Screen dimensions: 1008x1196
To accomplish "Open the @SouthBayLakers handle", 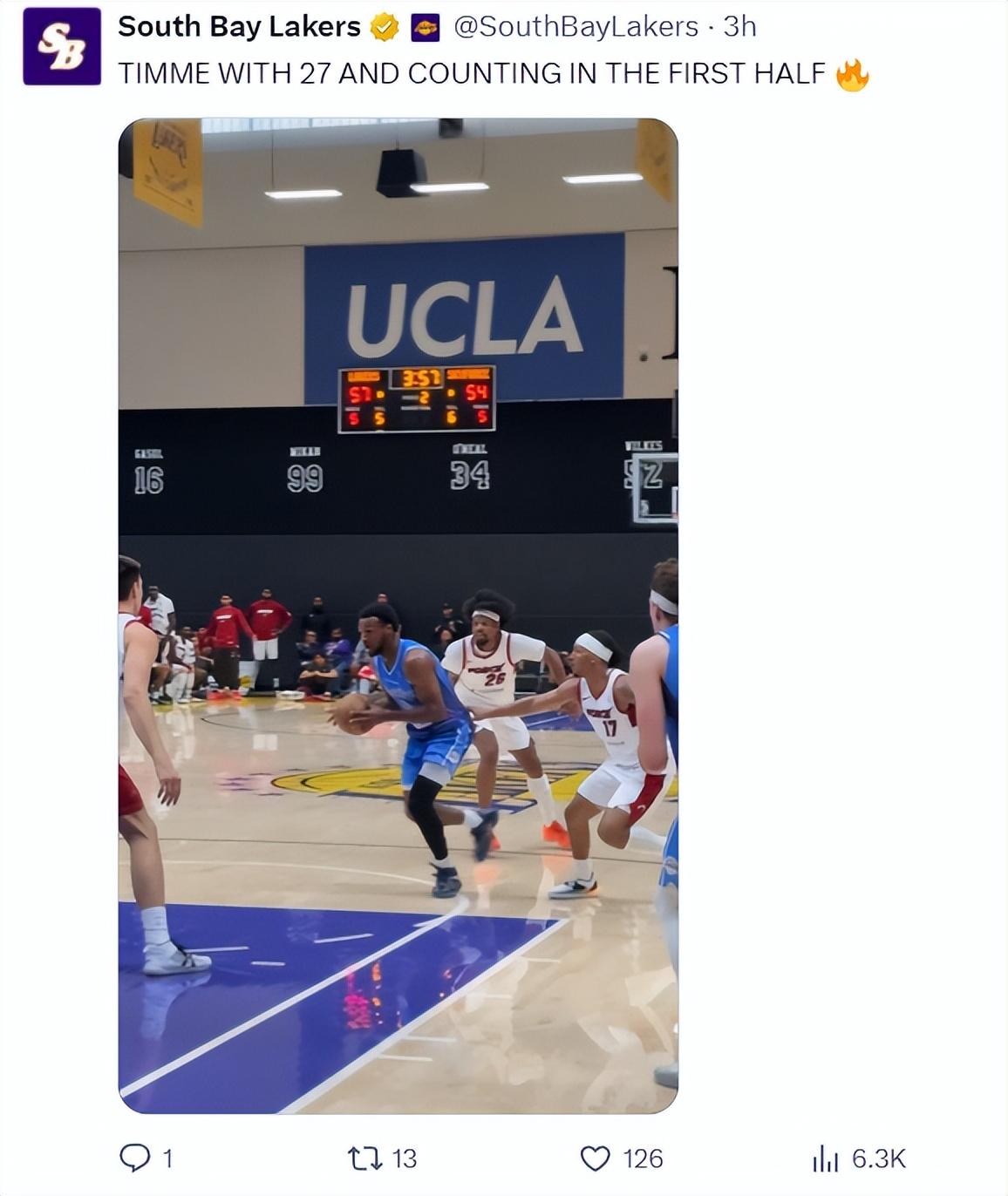I will (576, 27).
